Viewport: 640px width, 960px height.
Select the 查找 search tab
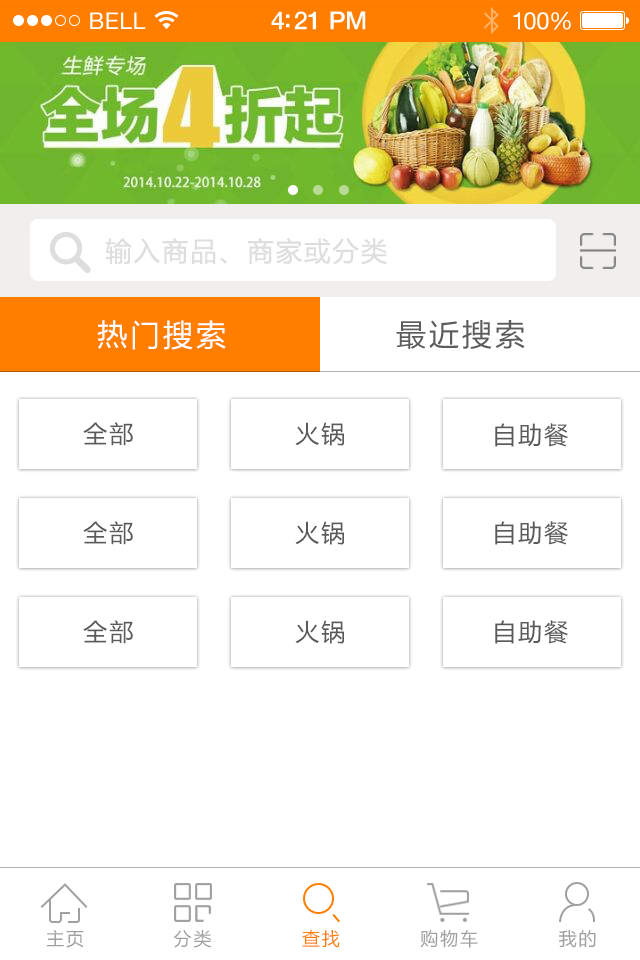pos(320,914)
